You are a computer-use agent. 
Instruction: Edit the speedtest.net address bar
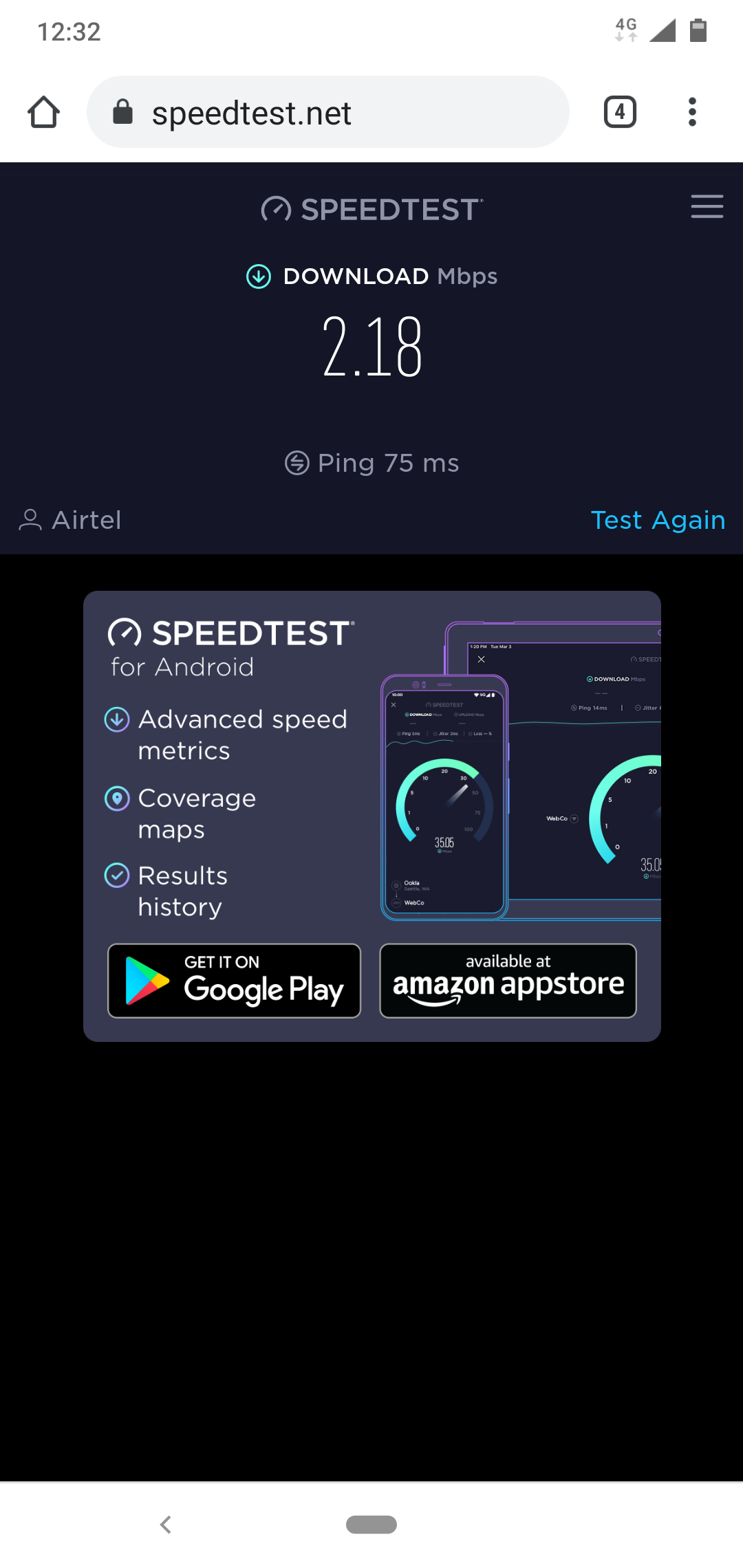327,112
